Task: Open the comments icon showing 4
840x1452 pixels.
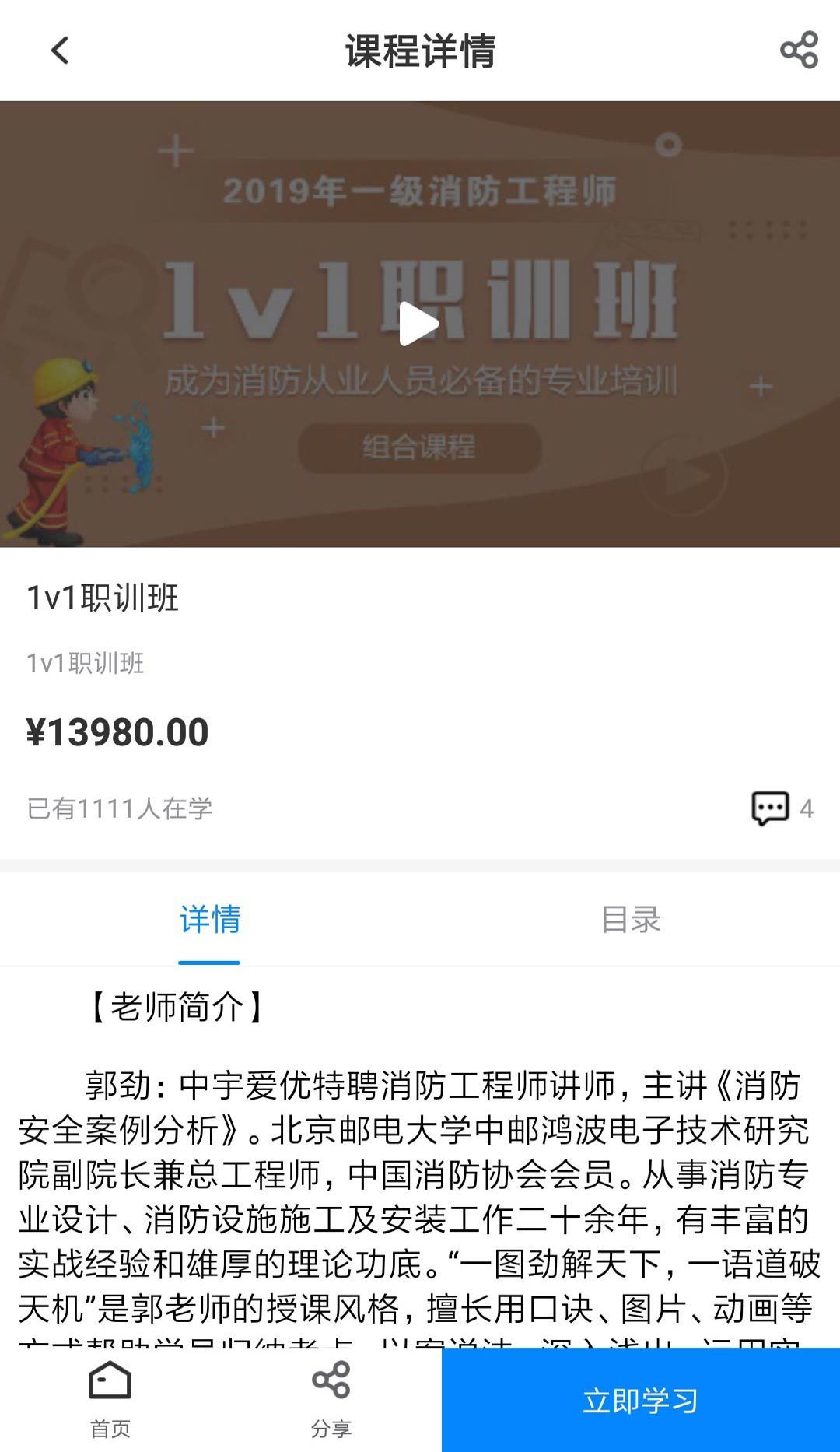Action: 770,808
